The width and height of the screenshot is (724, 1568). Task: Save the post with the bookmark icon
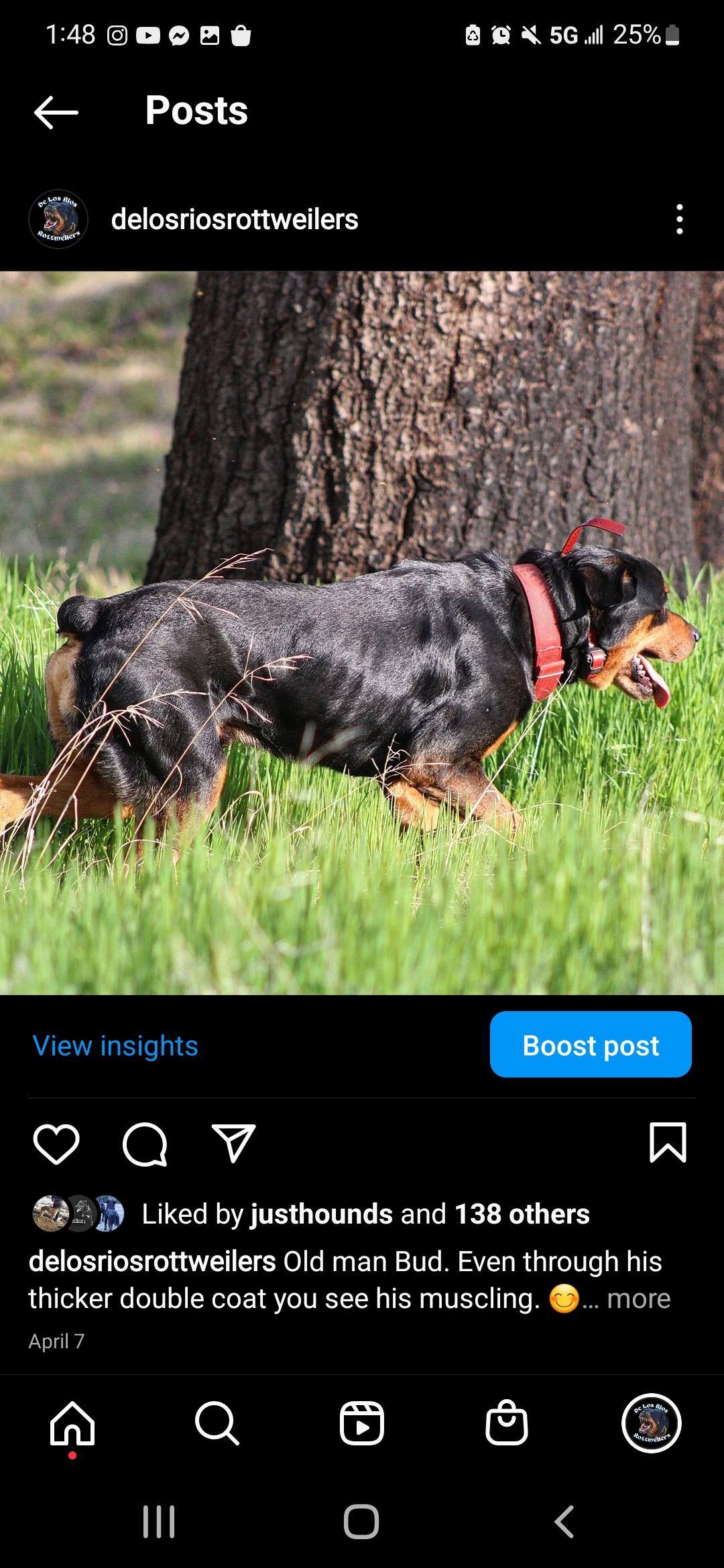click(x=668, y=1142)
